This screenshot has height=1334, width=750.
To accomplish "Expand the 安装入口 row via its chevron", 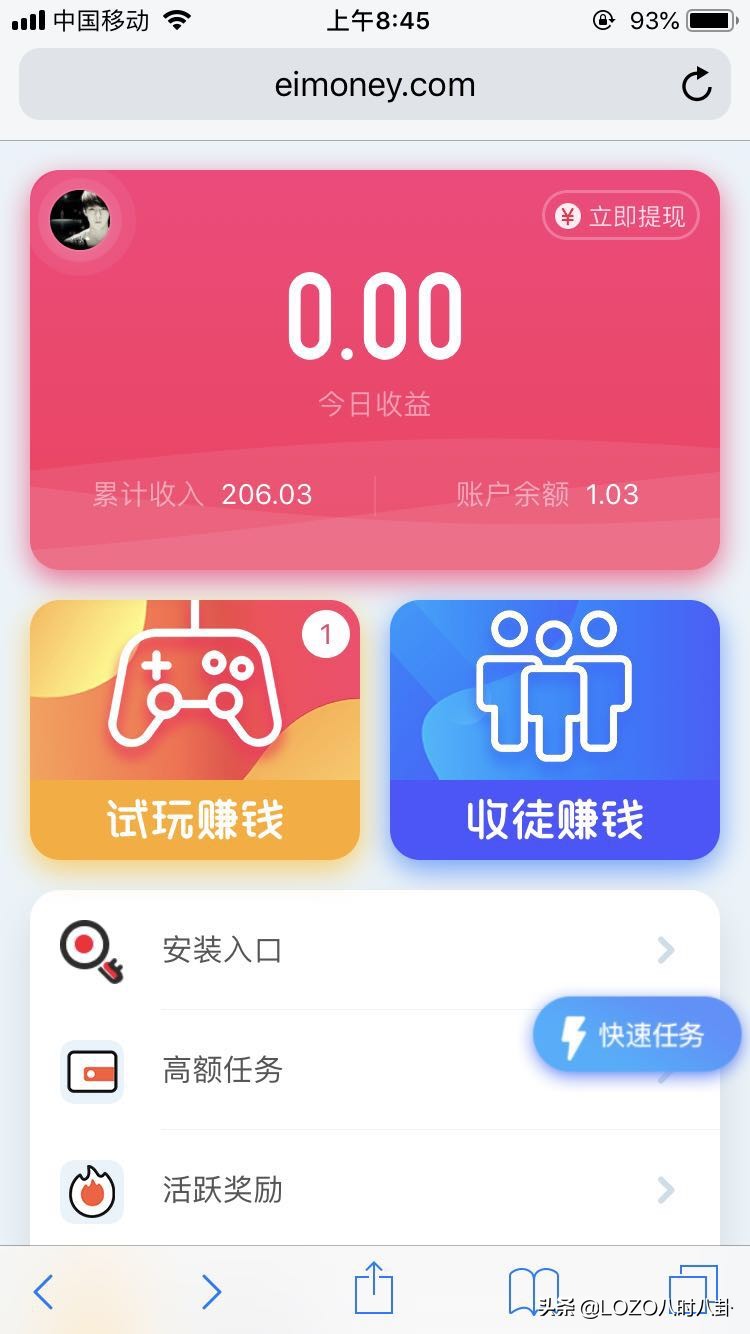I will [x=665, y=950].
